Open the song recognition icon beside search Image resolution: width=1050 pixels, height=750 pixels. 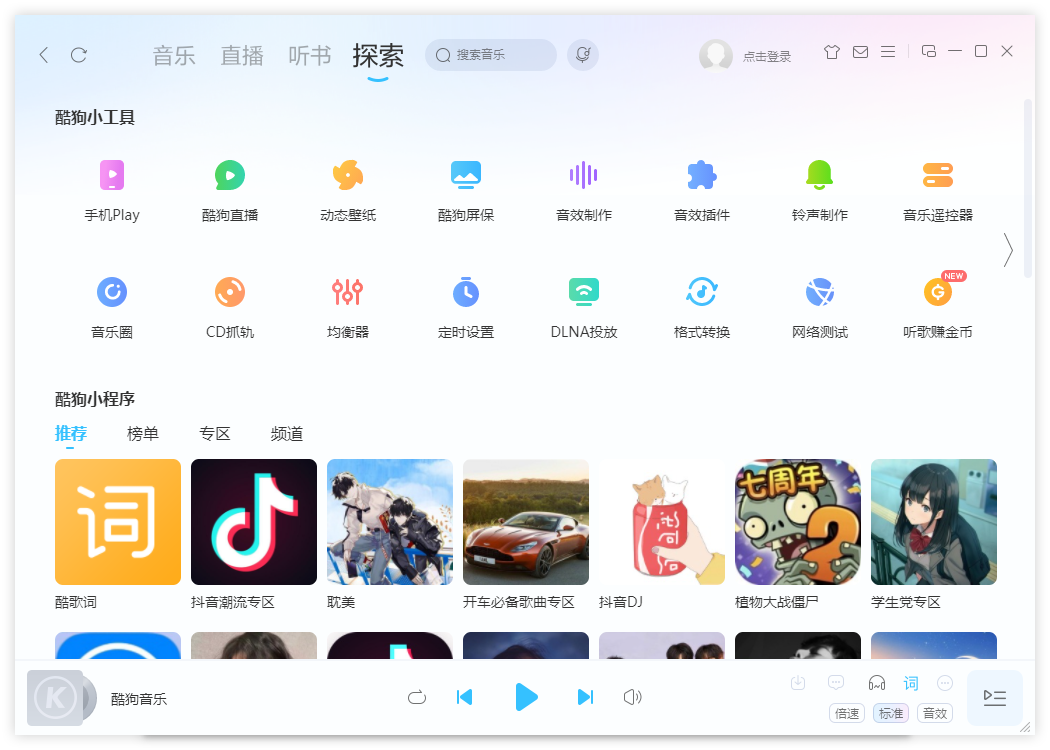coord(583,55)
